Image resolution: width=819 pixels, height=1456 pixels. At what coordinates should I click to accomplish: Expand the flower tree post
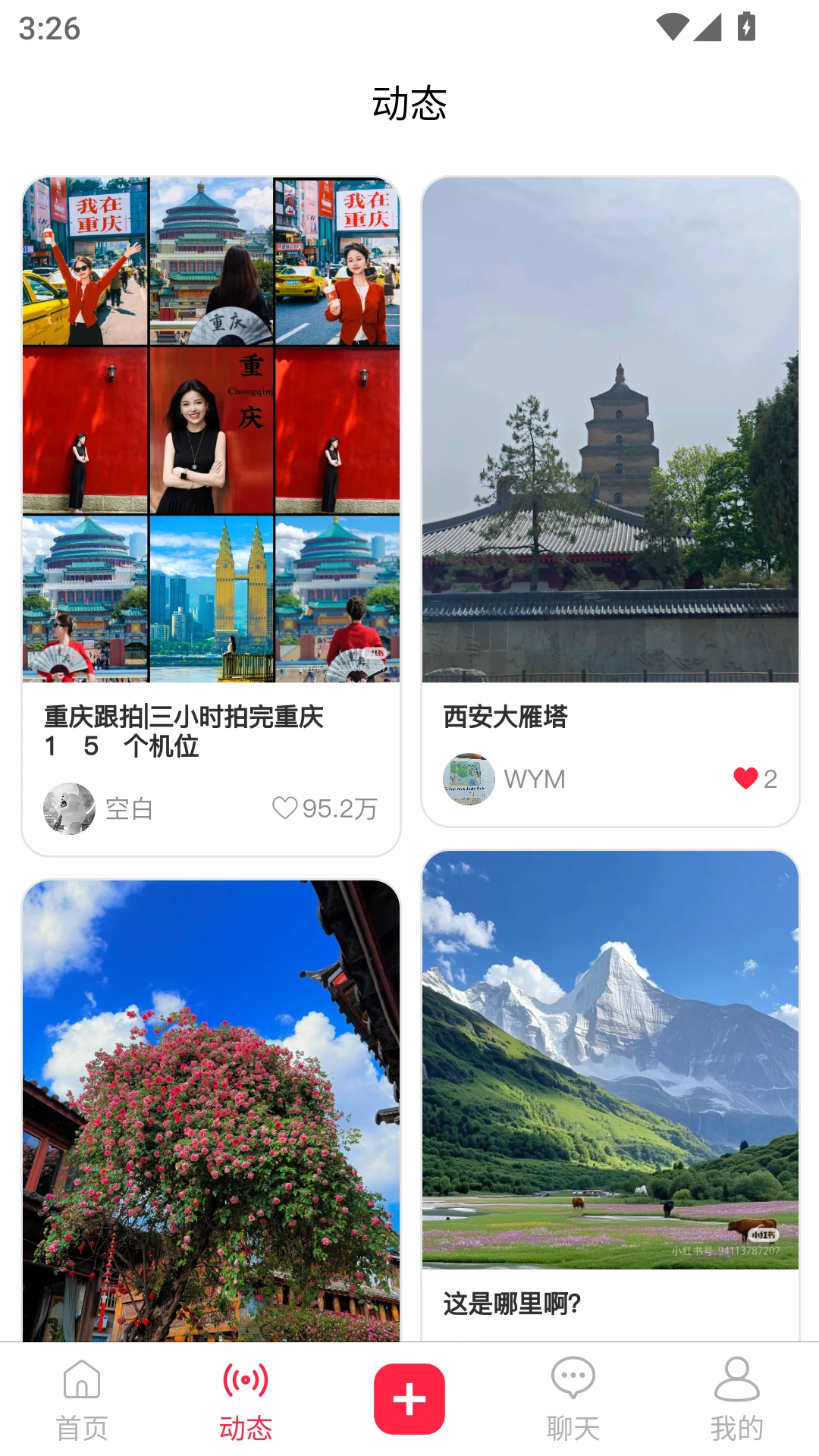(x=210, y=1100)
